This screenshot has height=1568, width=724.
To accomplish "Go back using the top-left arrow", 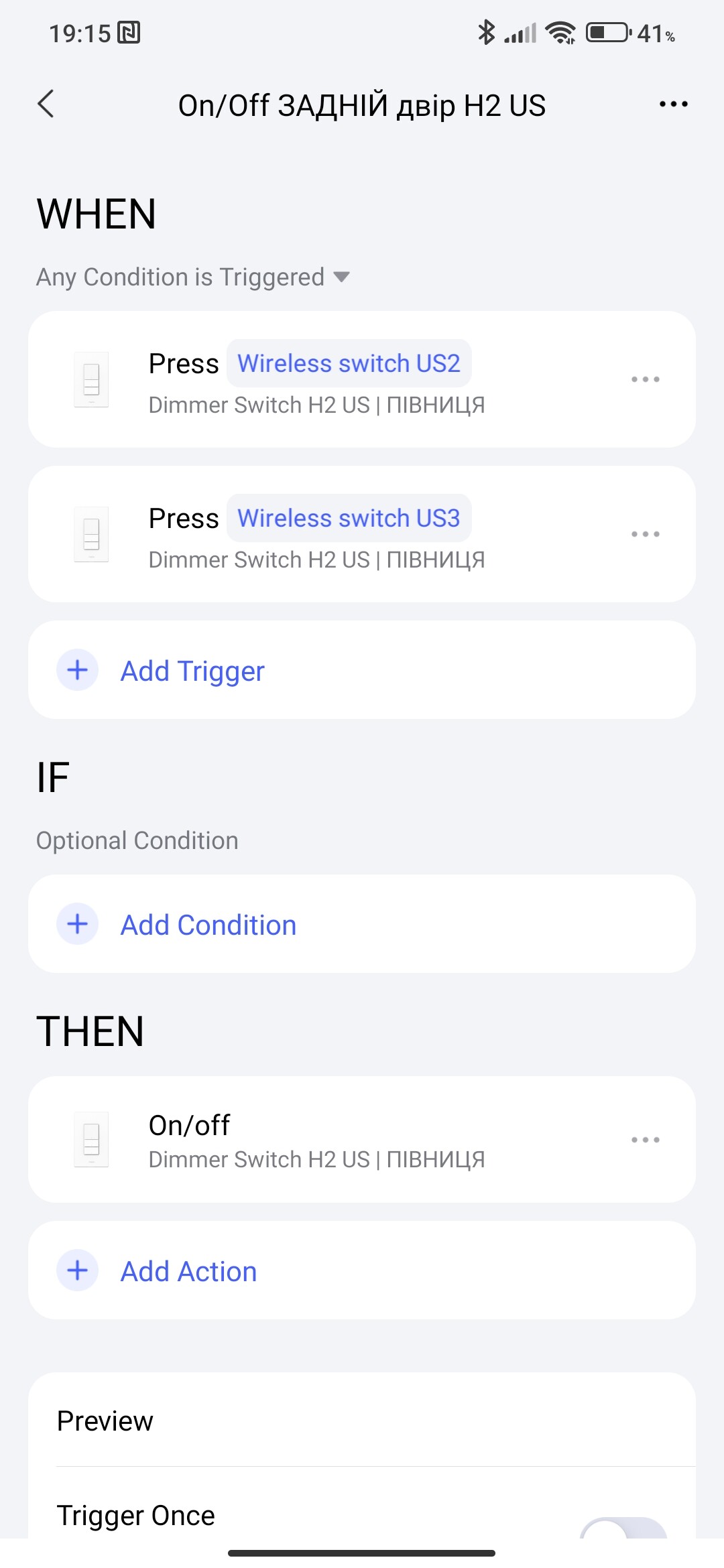I will point(46,104).
